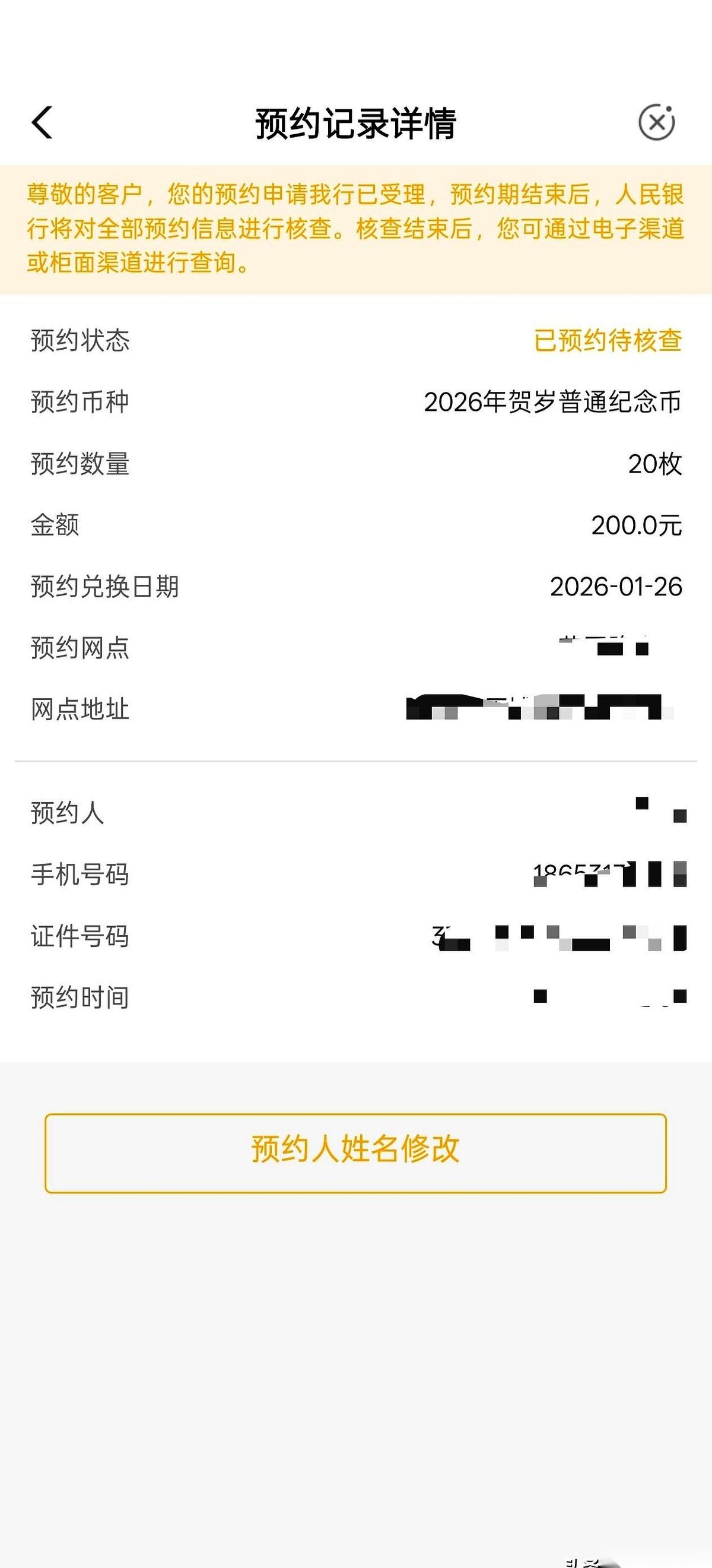Screen dimensions: 712x1568
Task: Tap the 预约数量 field label
Action: [79, 465]
